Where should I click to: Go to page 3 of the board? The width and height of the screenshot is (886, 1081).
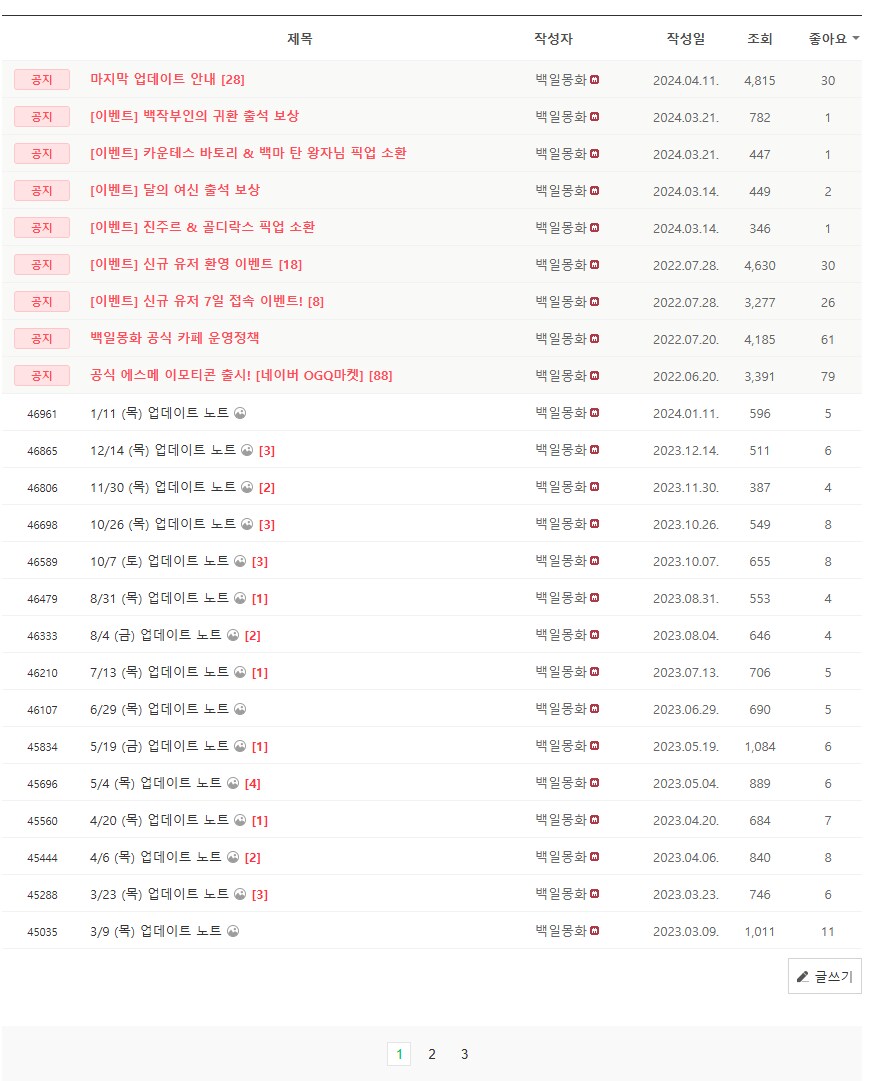[463, 1054]
